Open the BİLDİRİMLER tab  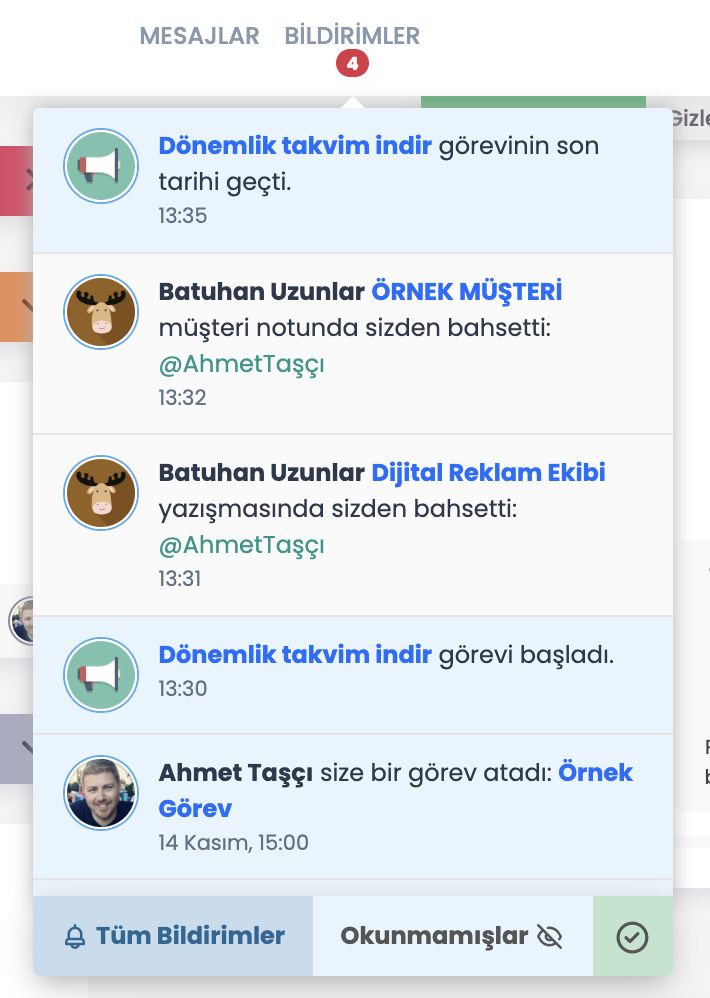pos(352,36)
